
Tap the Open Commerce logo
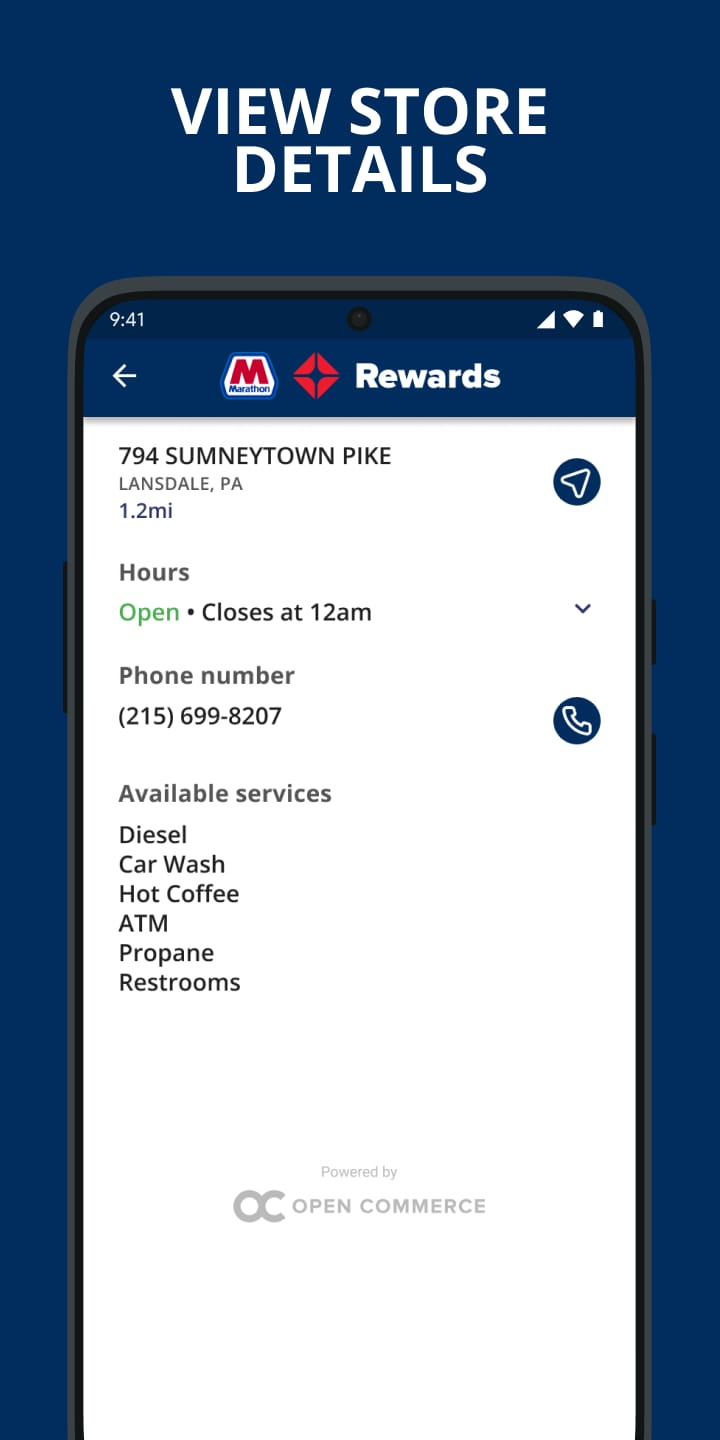pos(359,1204)
